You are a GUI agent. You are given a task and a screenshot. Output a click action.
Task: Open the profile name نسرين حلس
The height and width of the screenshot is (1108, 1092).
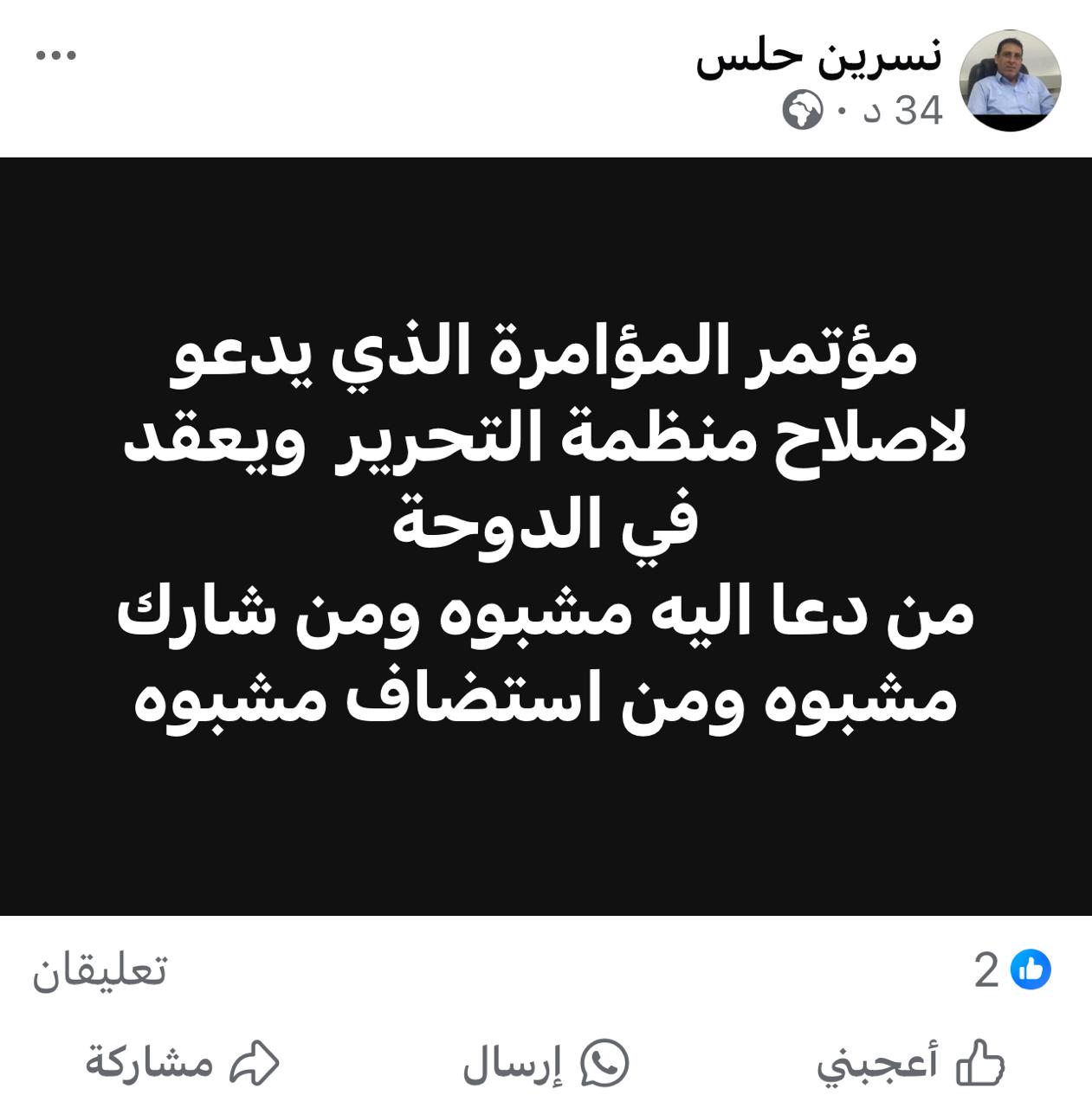pyautogui.click(x=818, y=57)
